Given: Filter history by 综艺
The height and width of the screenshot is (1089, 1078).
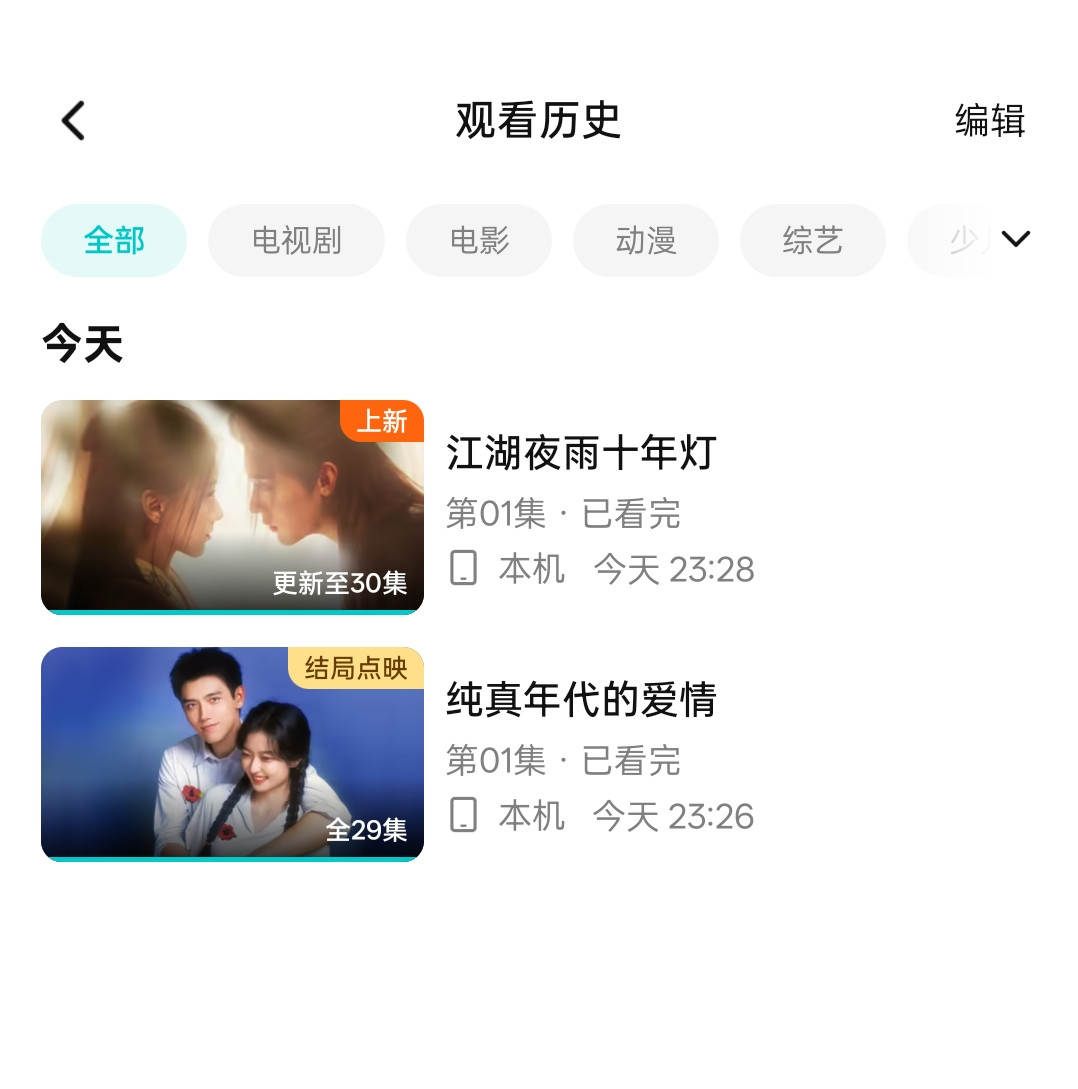Looking at the screenshot, I should [x=812, y=240].
